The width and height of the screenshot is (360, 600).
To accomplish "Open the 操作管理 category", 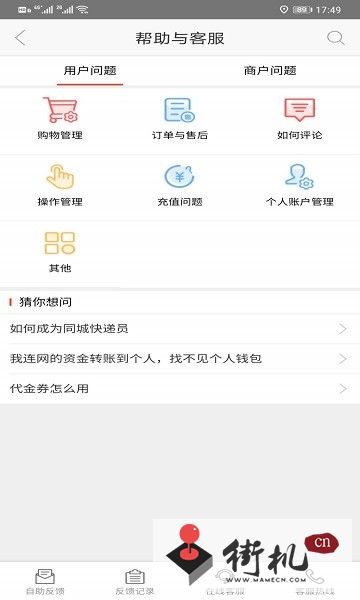I will click(60, 186).
